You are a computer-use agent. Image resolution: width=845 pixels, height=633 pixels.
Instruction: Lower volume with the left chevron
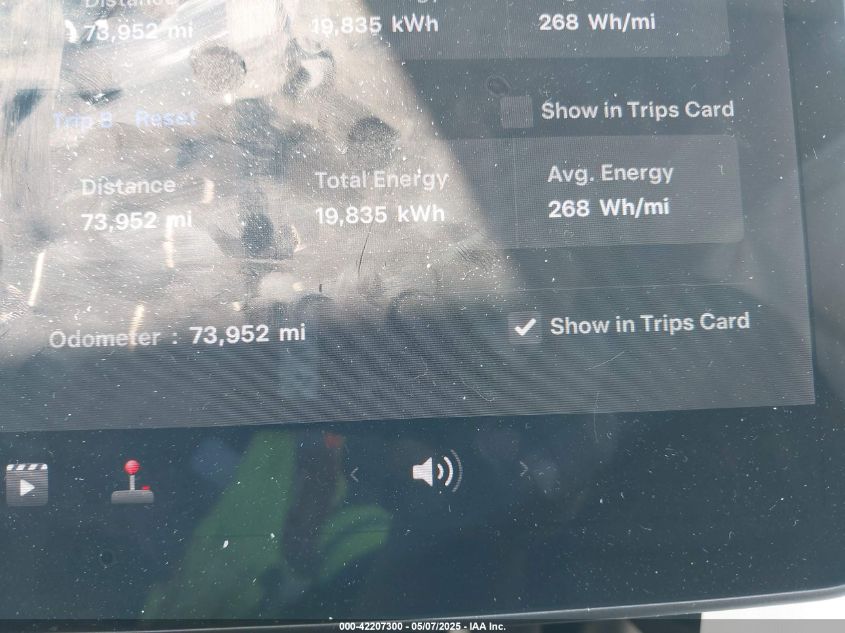[x=354, y=475]
